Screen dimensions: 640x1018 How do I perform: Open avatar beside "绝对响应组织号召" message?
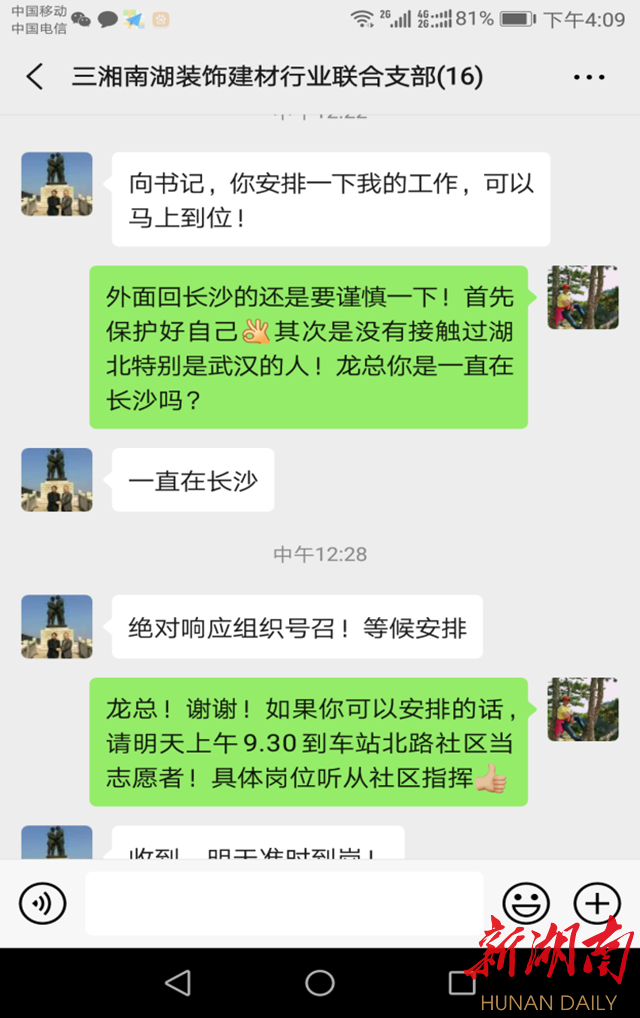tap(57, 627)
